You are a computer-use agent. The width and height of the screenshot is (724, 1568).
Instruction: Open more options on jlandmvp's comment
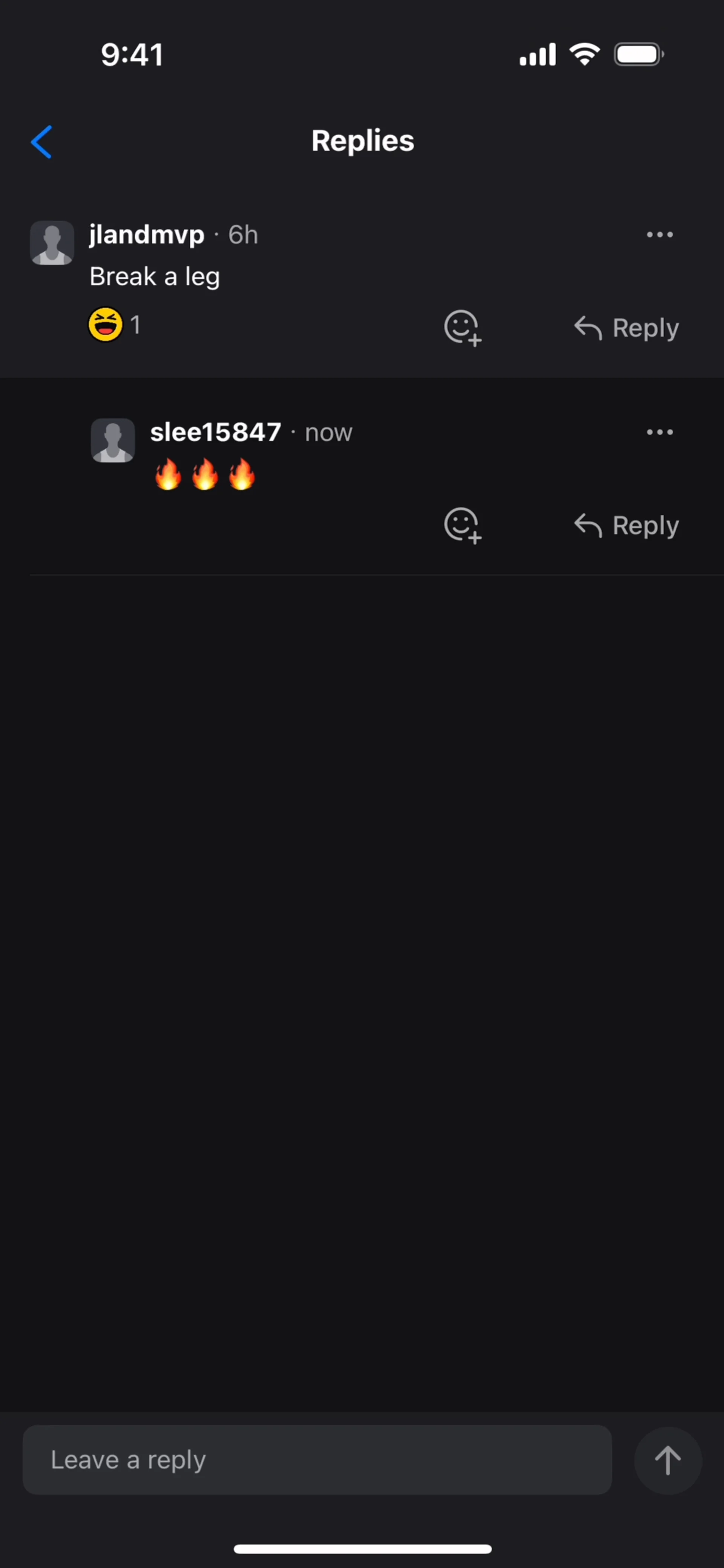click(660, 235)
